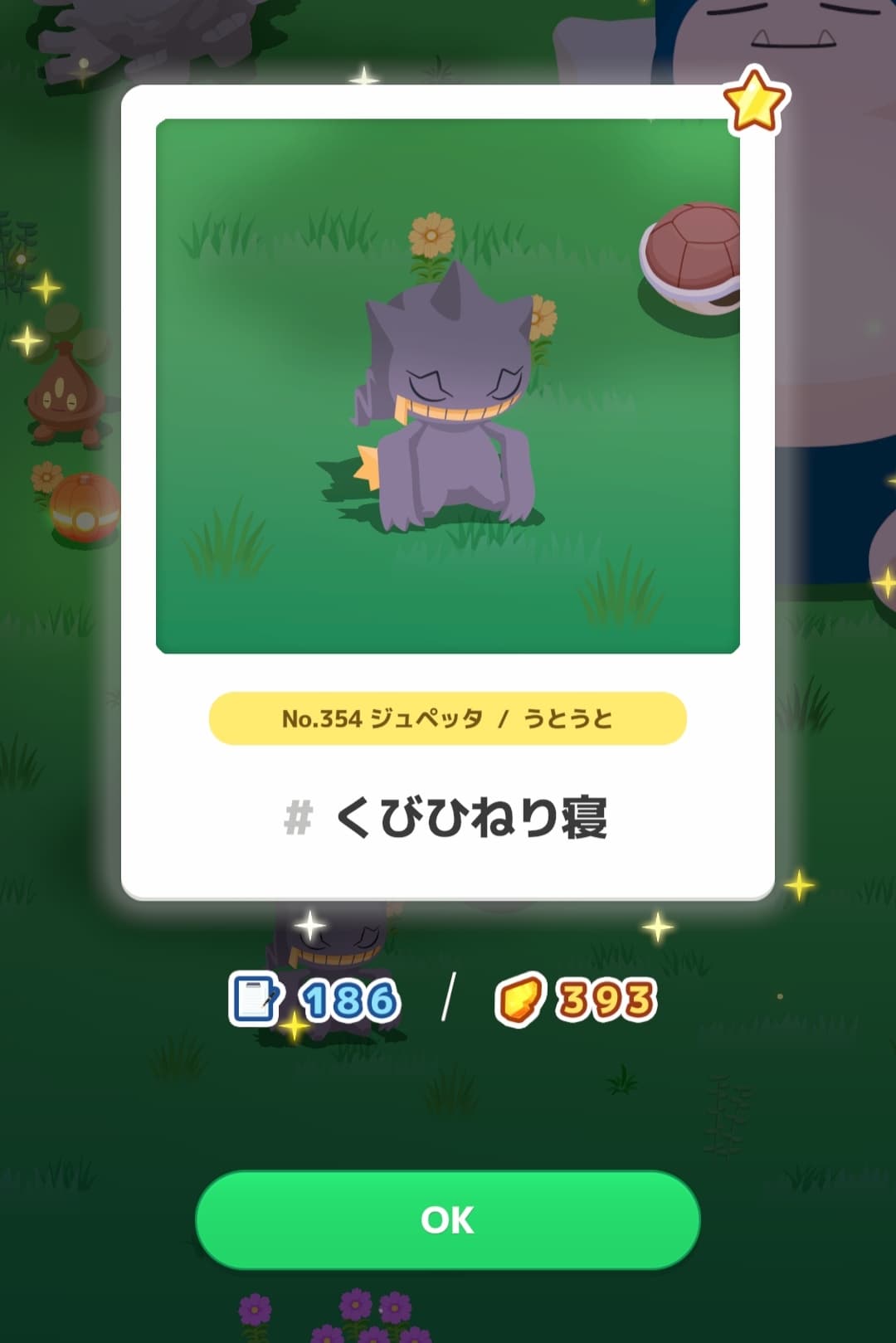
Task: Confirm with the green OK button
Action: click(x=447, y=1219)
